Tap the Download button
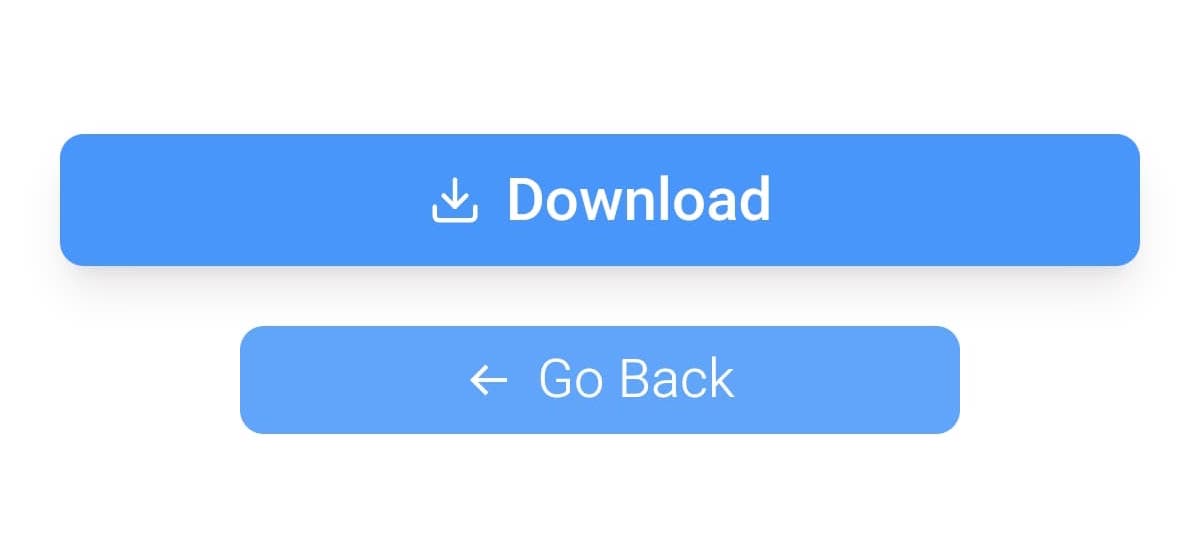Screen dimensions: 1200x534 pos(600,200)
